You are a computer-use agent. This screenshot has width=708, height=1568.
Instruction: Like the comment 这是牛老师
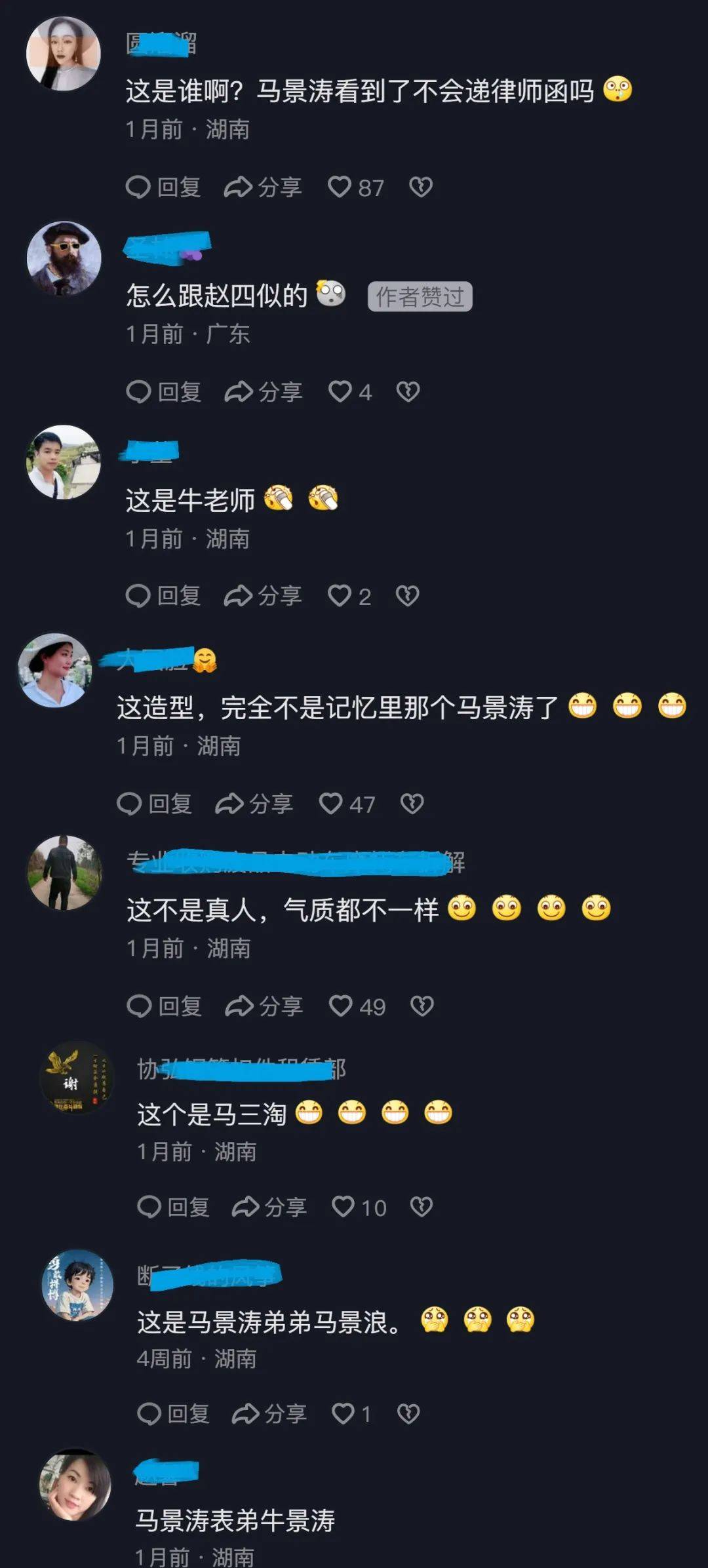coord(349,596)
